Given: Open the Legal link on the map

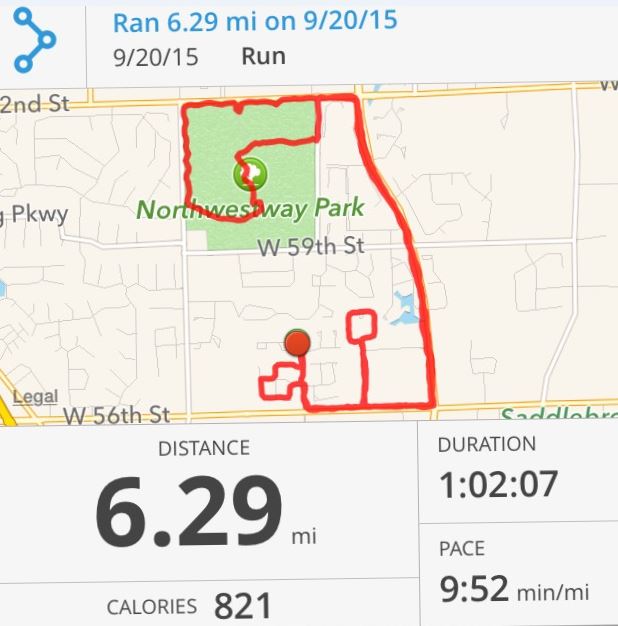Looking at the screenshot, I should point(35,397).
